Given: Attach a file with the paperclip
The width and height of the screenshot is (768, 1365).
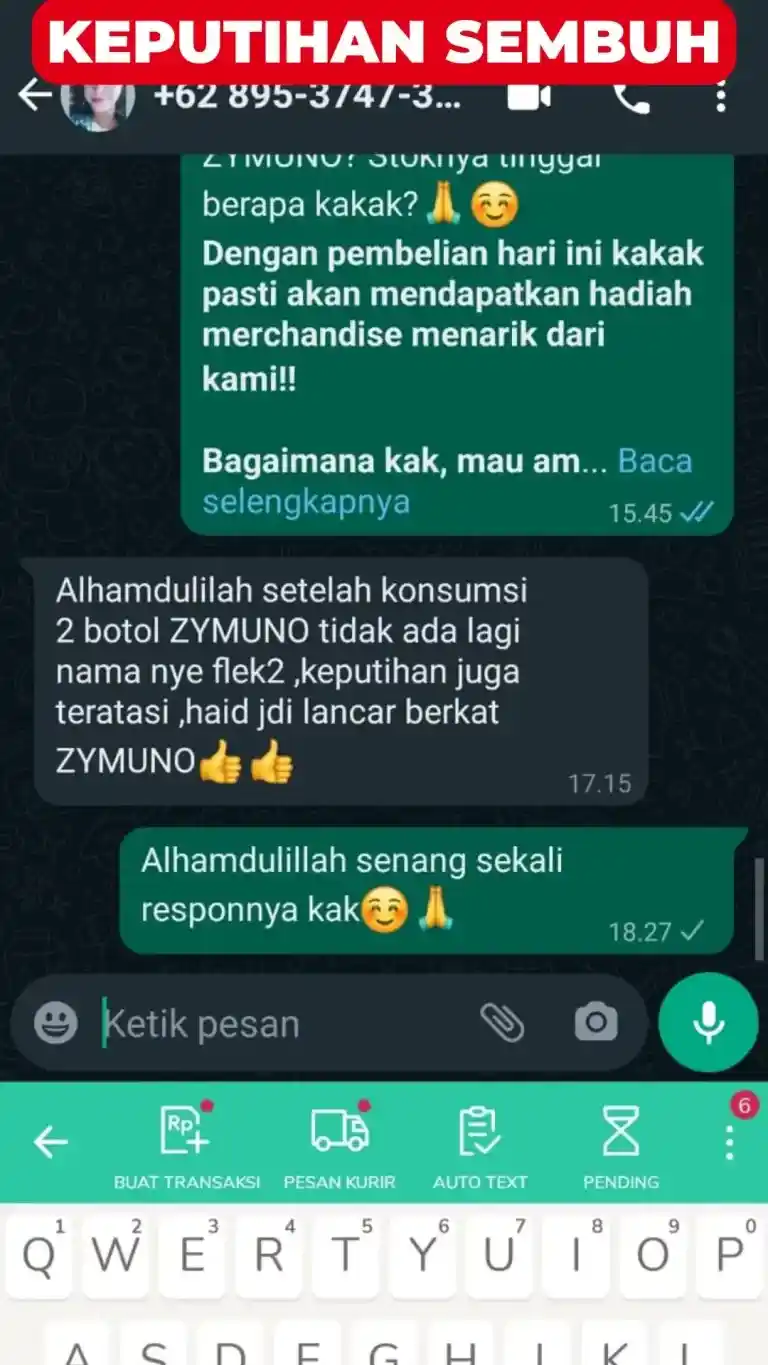Looking at the screenshot, I should coord(502,1022).
